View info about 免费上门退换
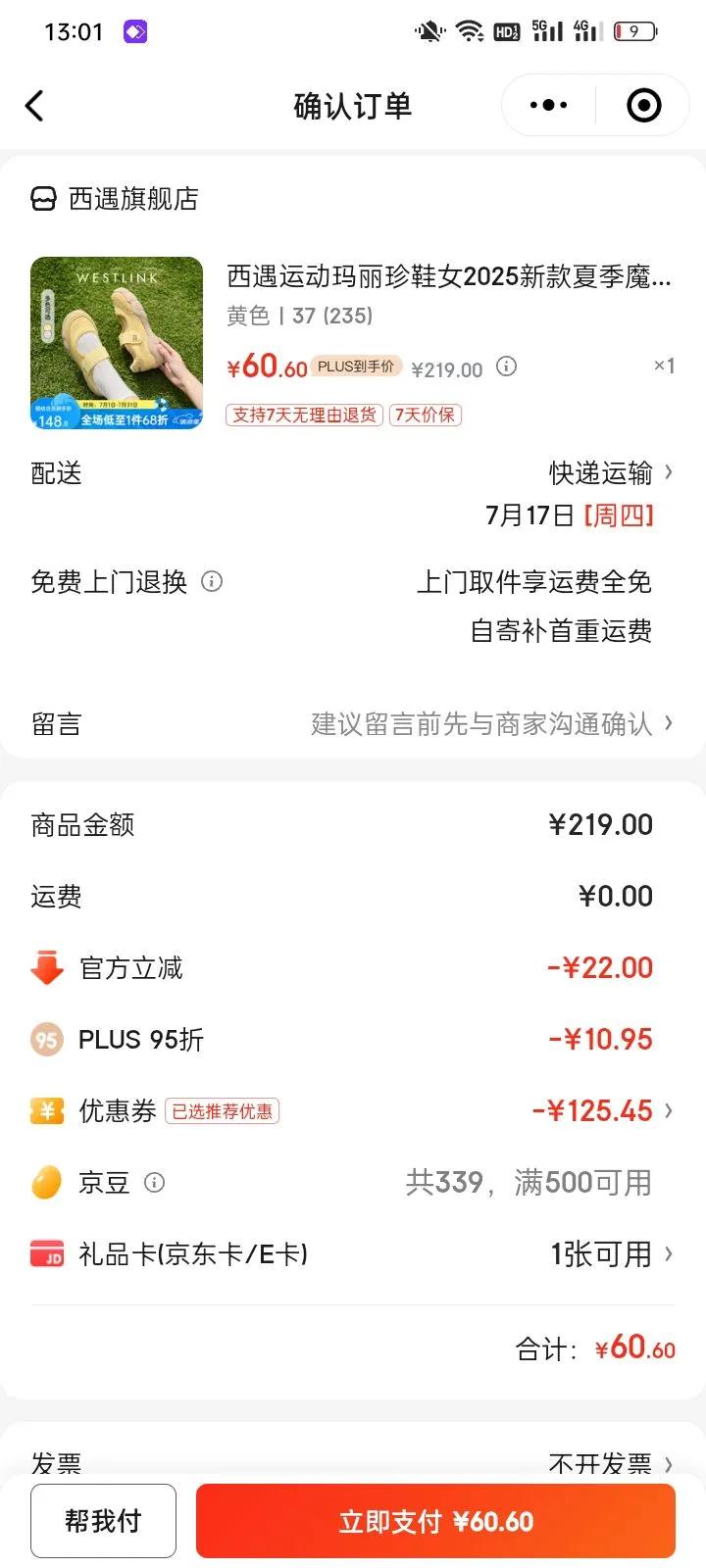 coord(212,582)
